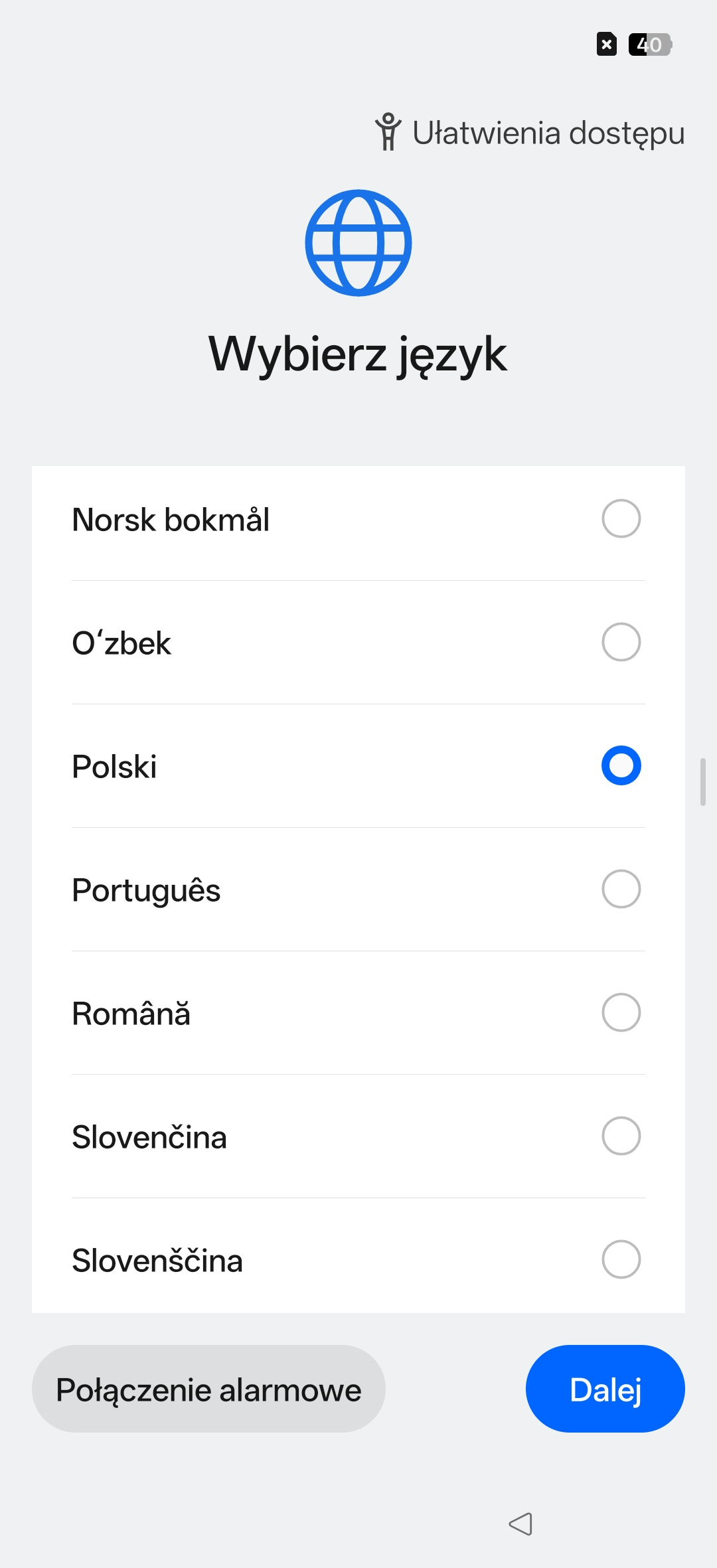Go back using system back arrow
The height and width of the screenshot is (1568, 717).
[521, 1524]
